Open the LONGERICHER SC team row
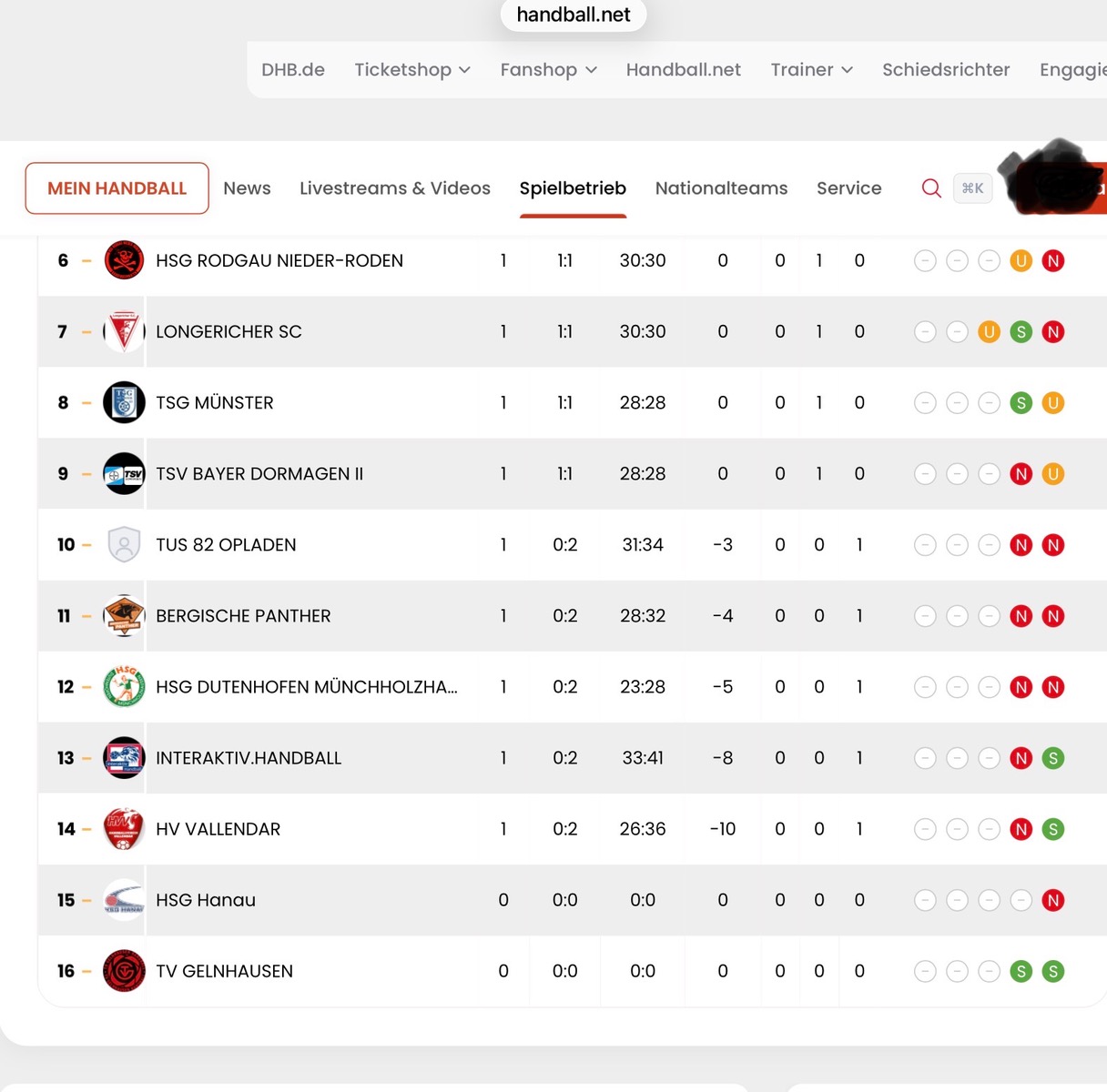Viewport: 1107px width, 1092px height. pyautogui.click(x=572, y=332)
